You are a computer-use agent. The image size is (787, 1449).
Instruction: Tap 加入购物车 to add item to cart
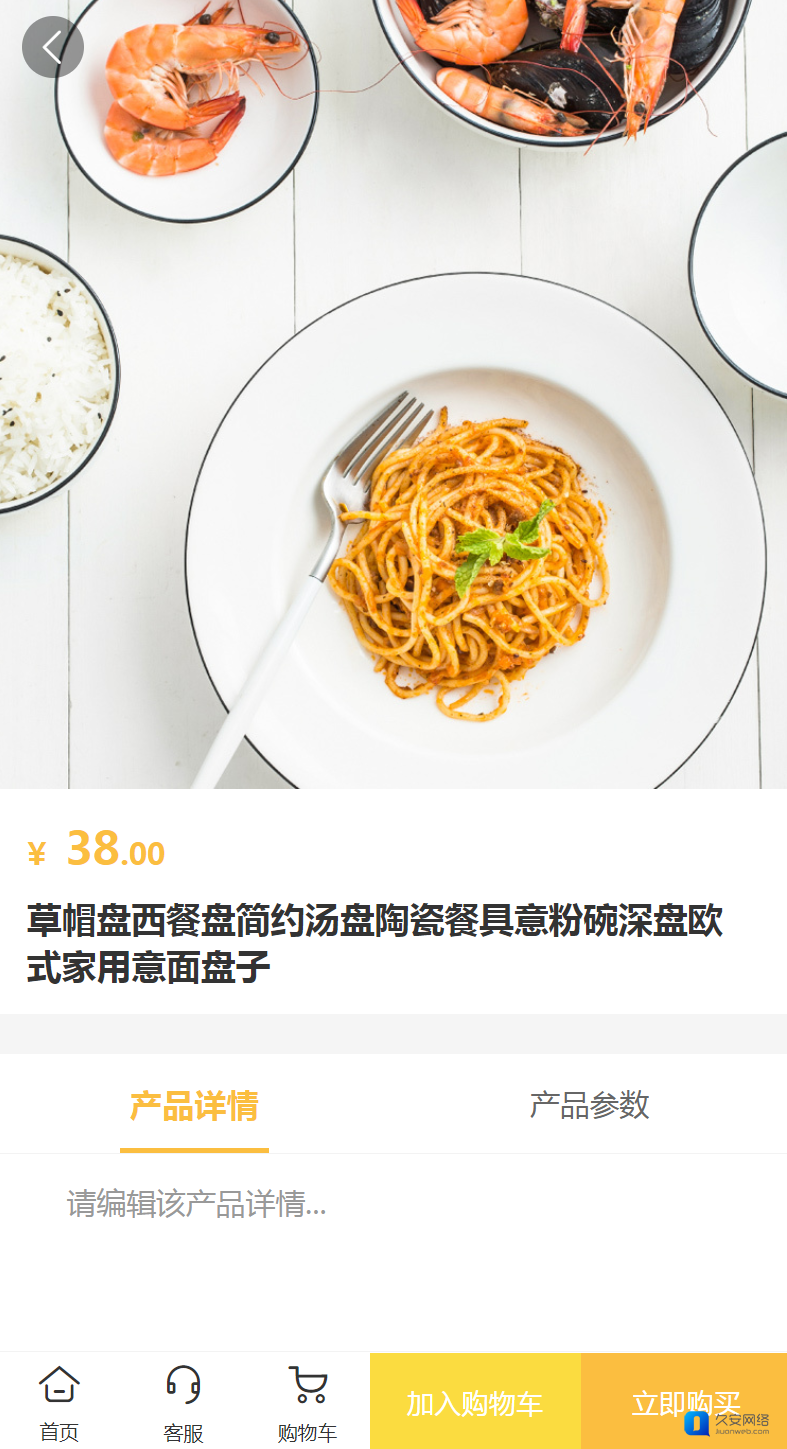[474, 1402]
